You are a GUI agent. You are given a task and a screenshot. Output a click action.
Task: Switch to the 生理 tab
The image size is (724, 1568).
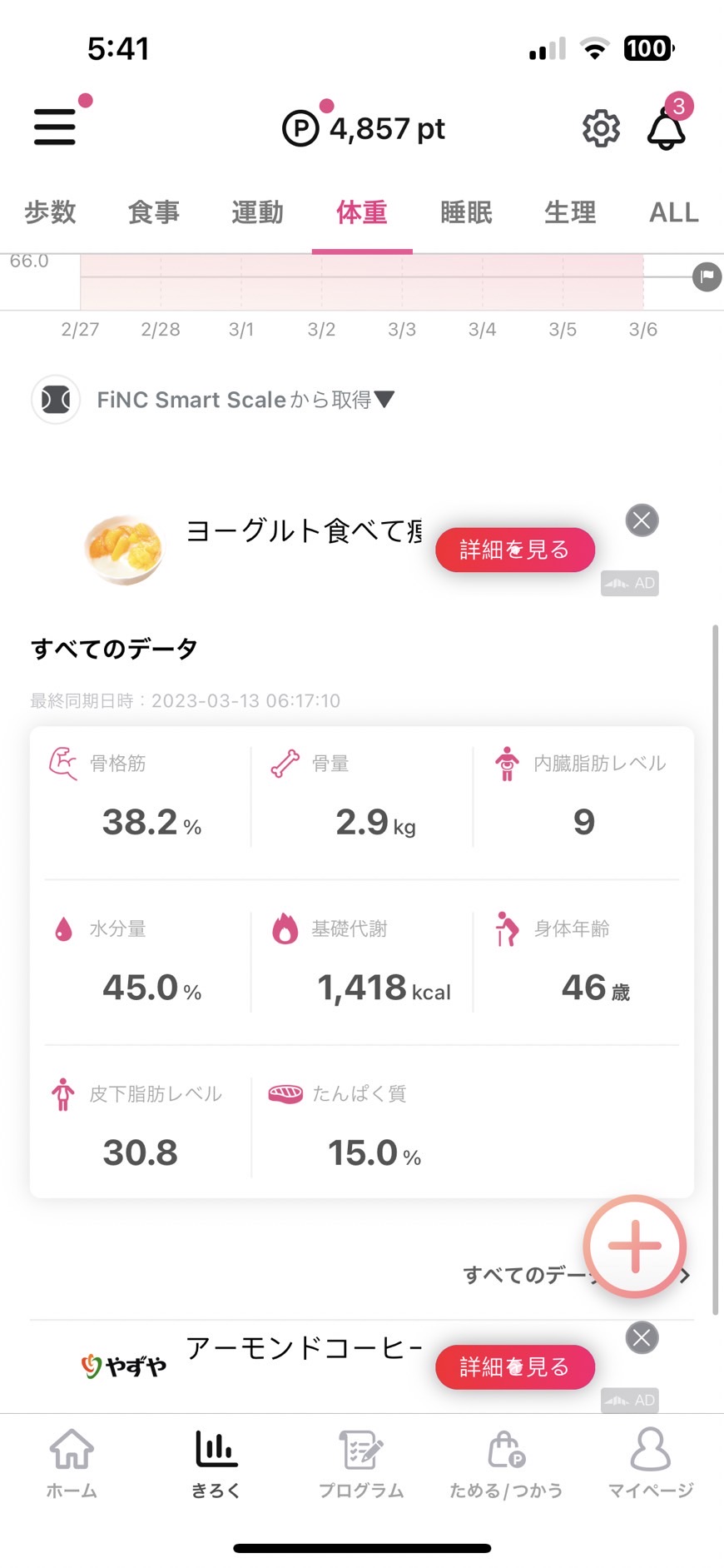click(570, 212)
